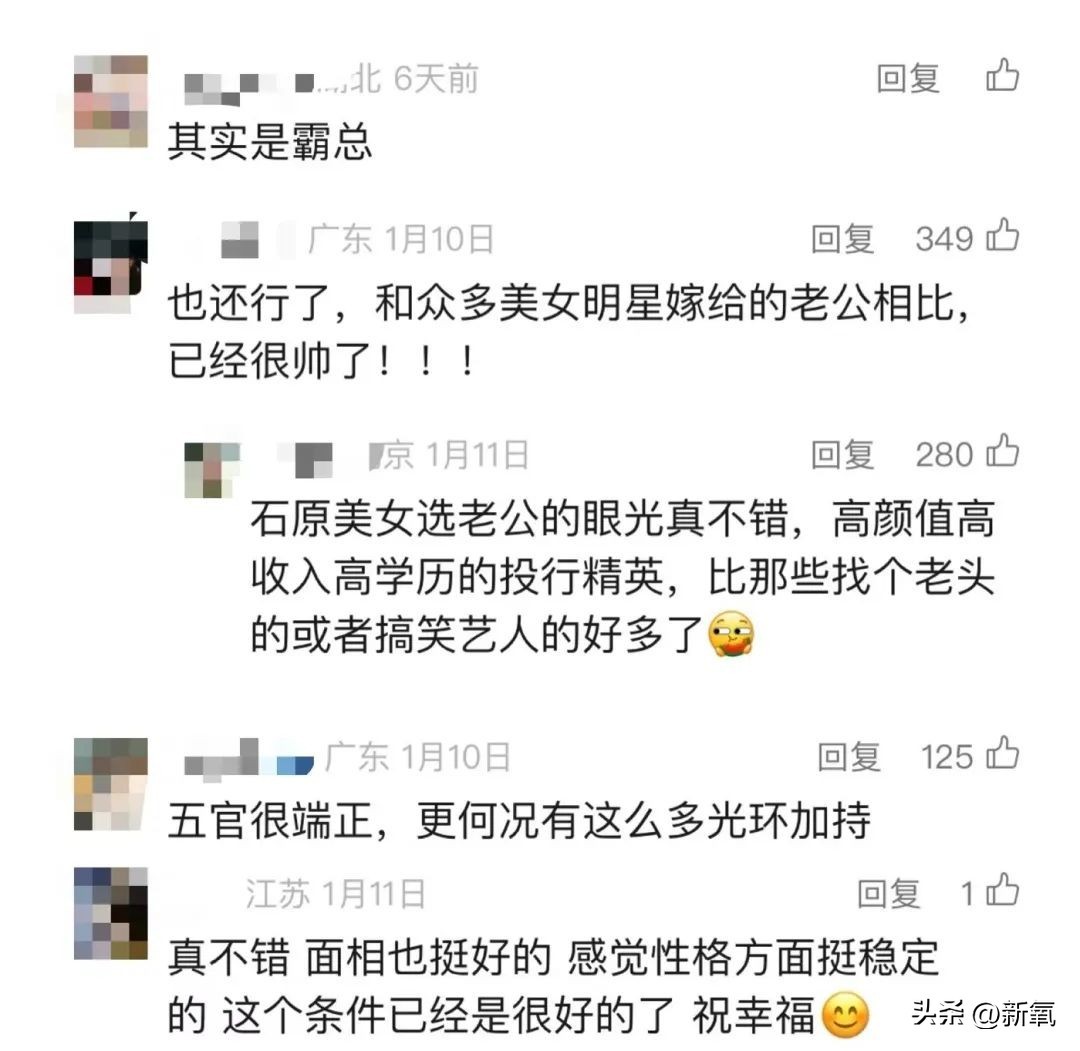
Task: Reply to the comment starting '石原美女选老公'
Action: (x=842, y=455)
